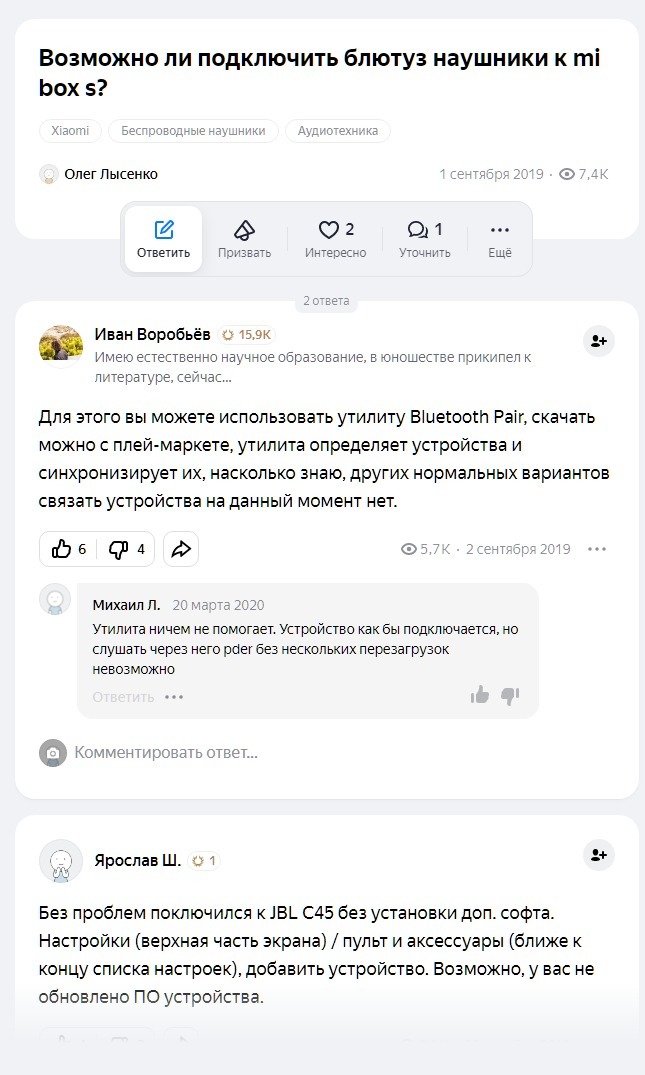Reply to Михаил Л.'s comment

(x=123, y=697)
